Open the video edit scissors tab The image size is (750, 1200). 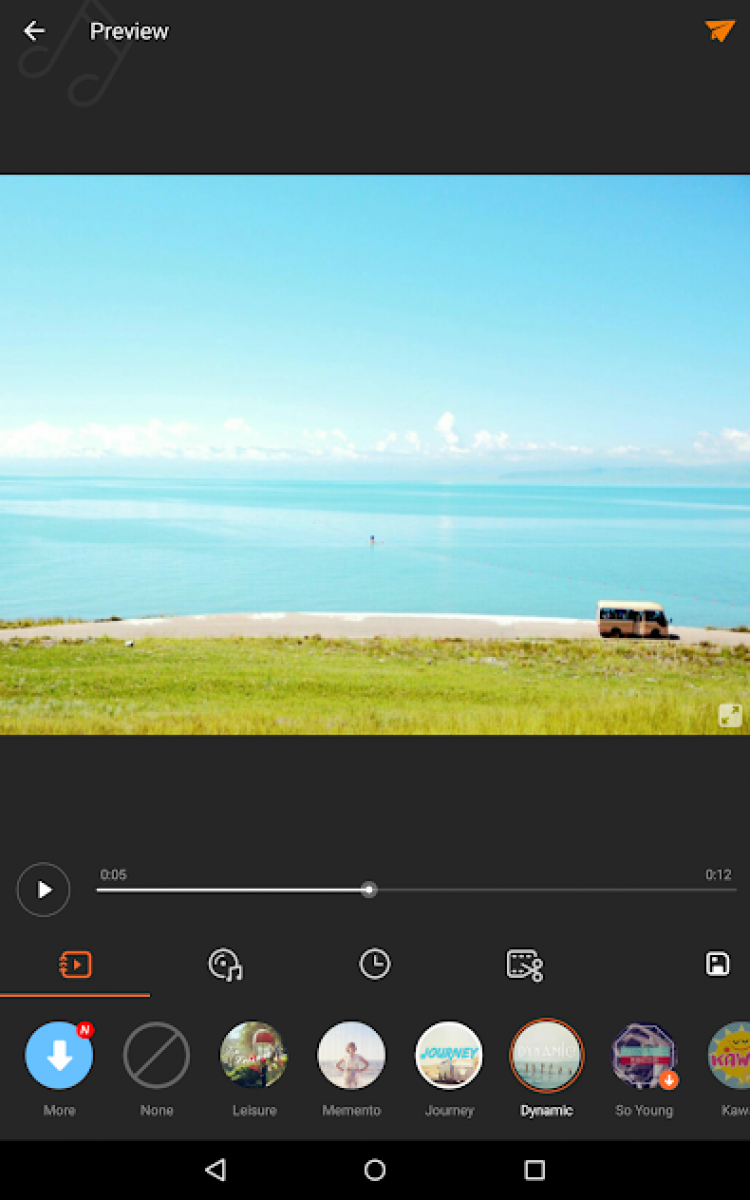point(524,964)
